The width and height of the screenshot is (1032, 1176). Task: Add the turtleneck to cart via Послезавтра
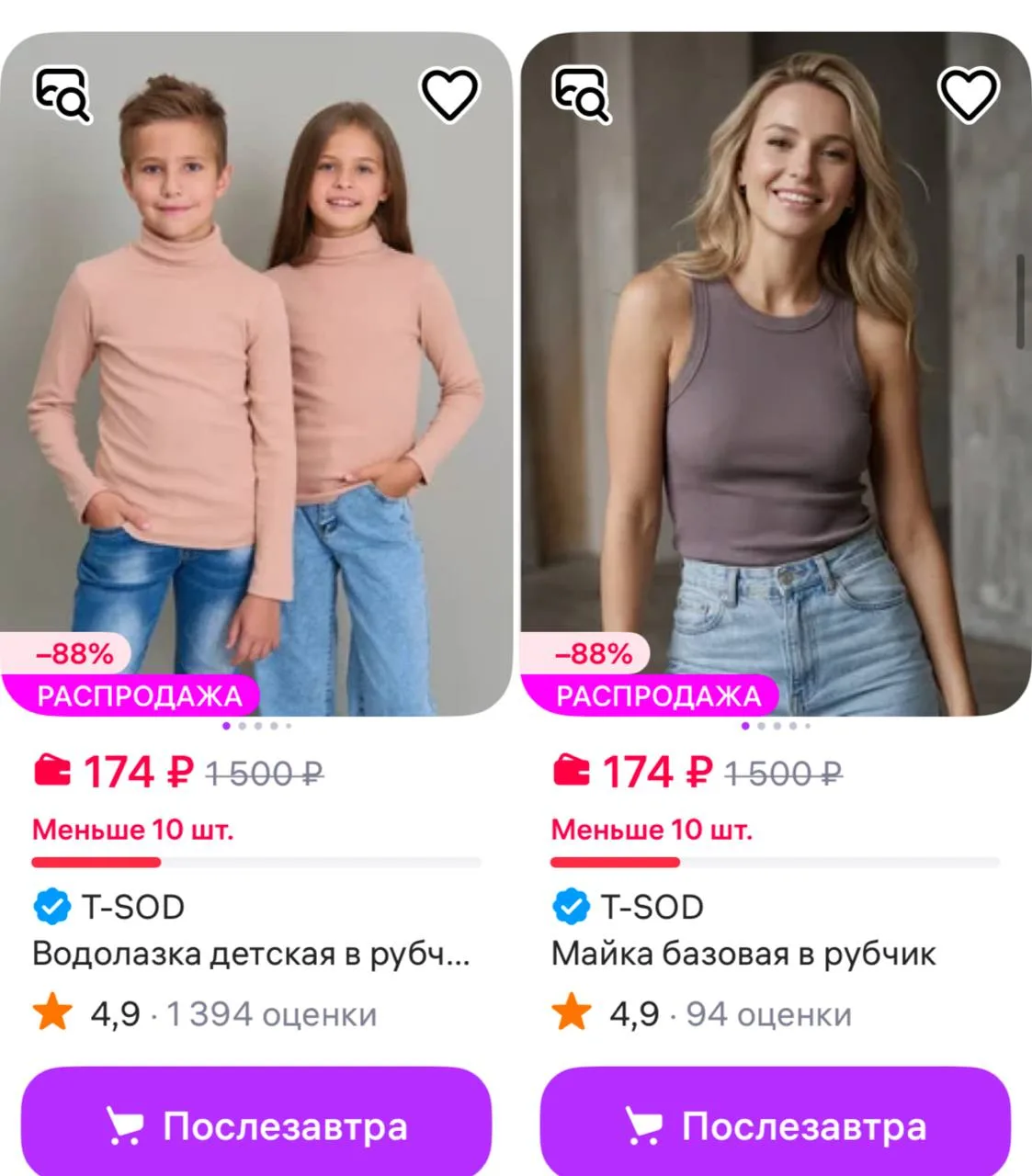[x=256, y=1123]
